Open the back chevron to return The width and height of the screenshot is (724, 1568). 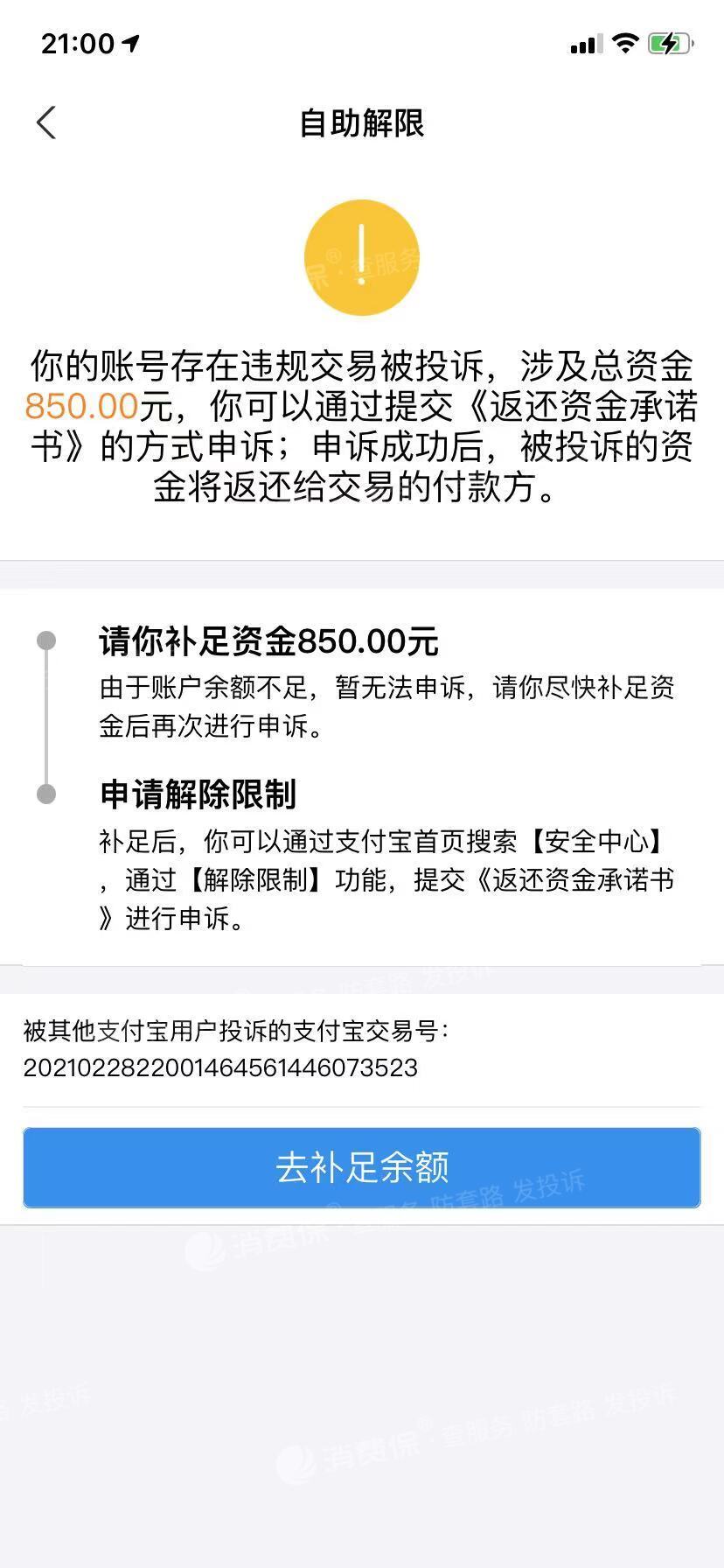pyautogui.click(x=45, y=122)
